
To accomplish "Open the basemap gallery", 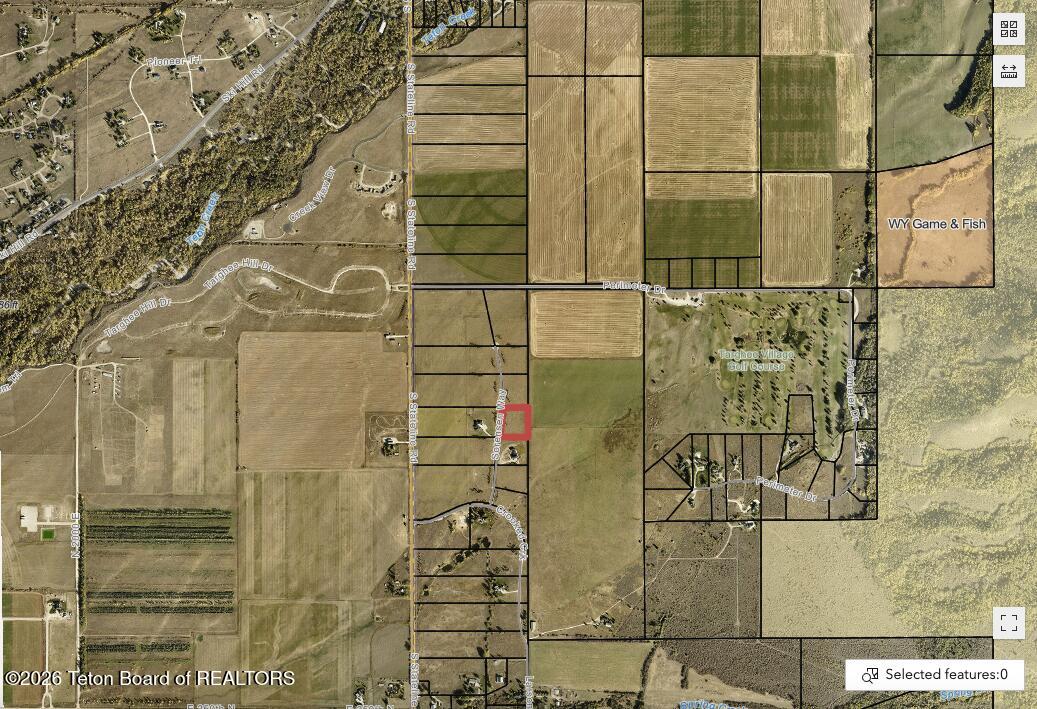I will point(1008,30).
